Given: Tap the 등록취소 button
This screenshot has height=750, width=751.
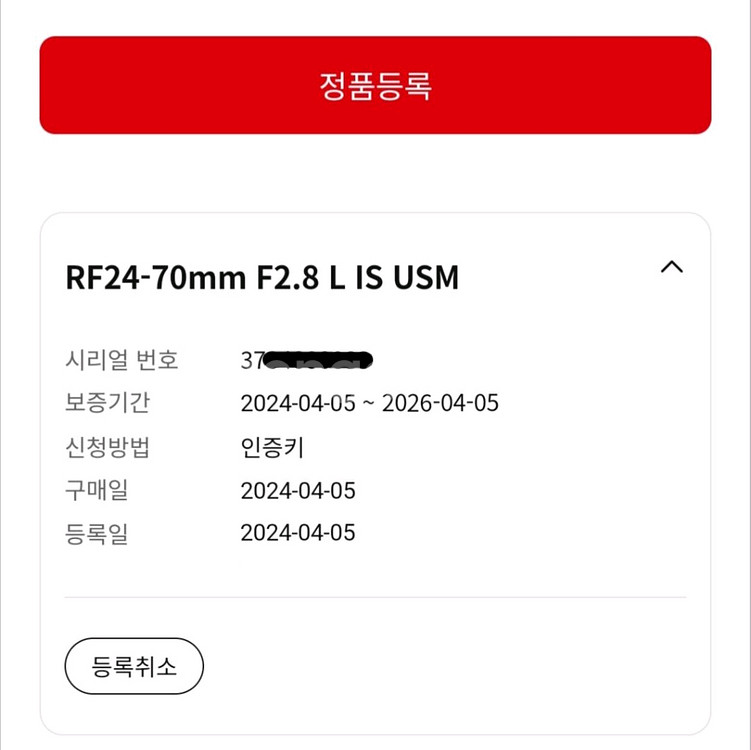Looking at the screenshot, I should 134,666.
